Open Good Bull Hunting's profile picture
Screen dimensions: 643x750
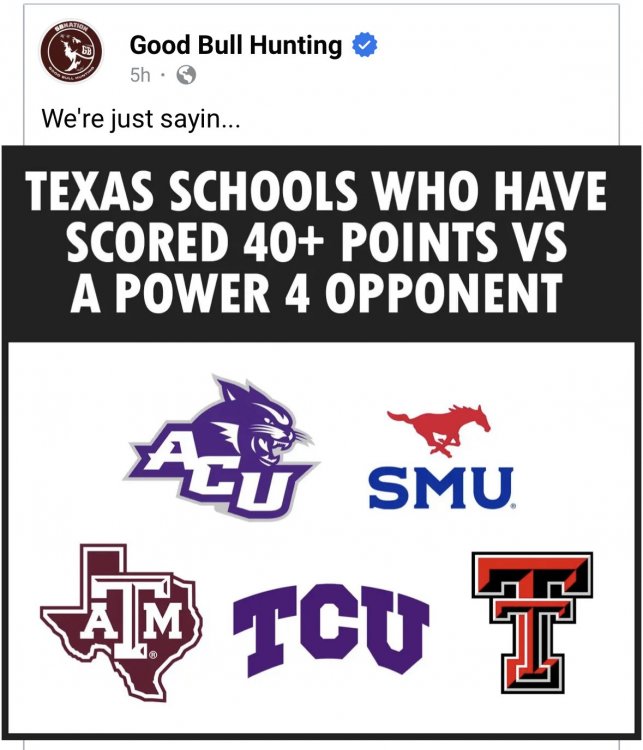[71, 52]
